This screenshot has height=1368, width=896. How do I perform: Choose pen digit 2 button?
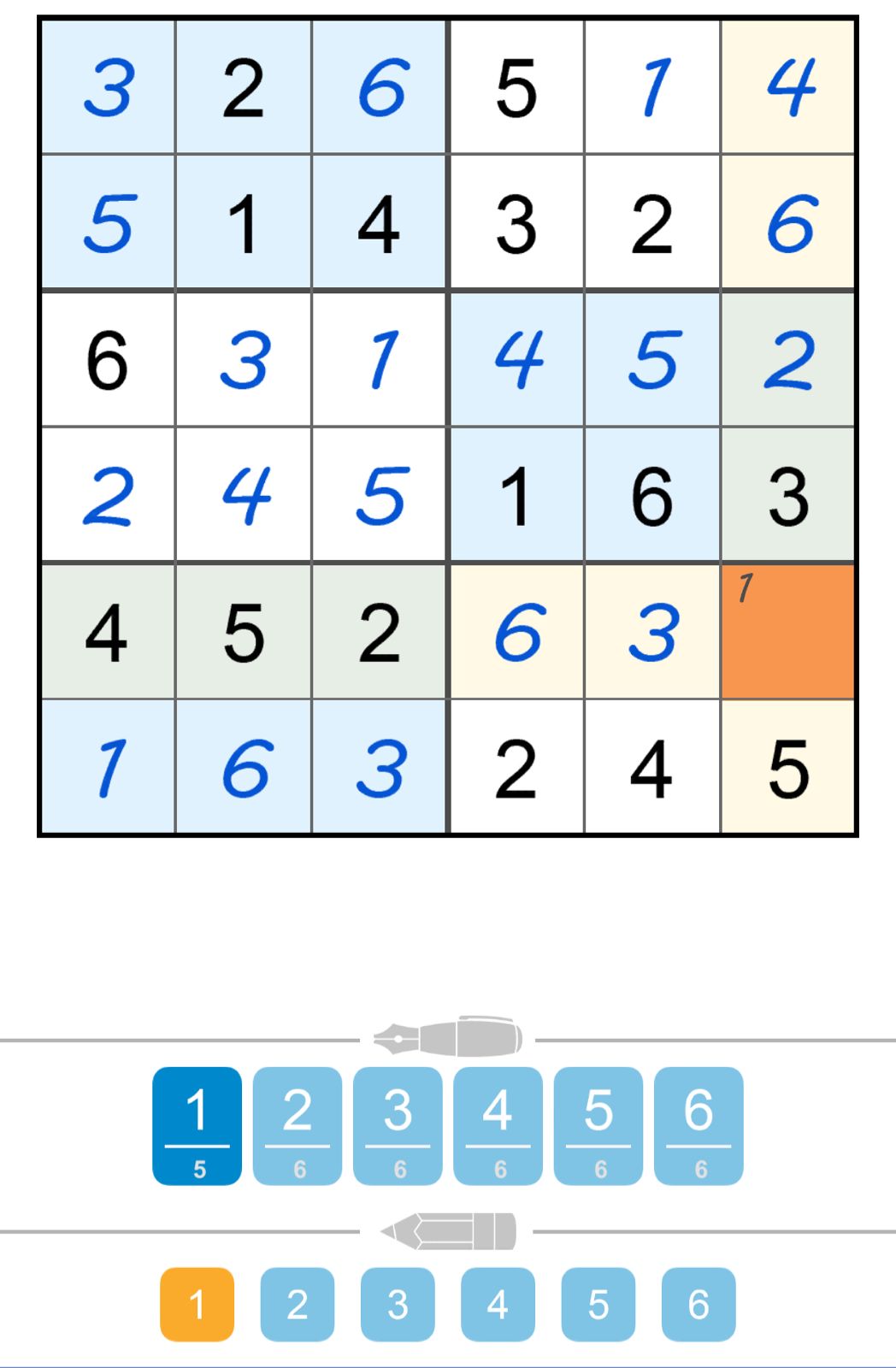click(x=297, y=1125)
